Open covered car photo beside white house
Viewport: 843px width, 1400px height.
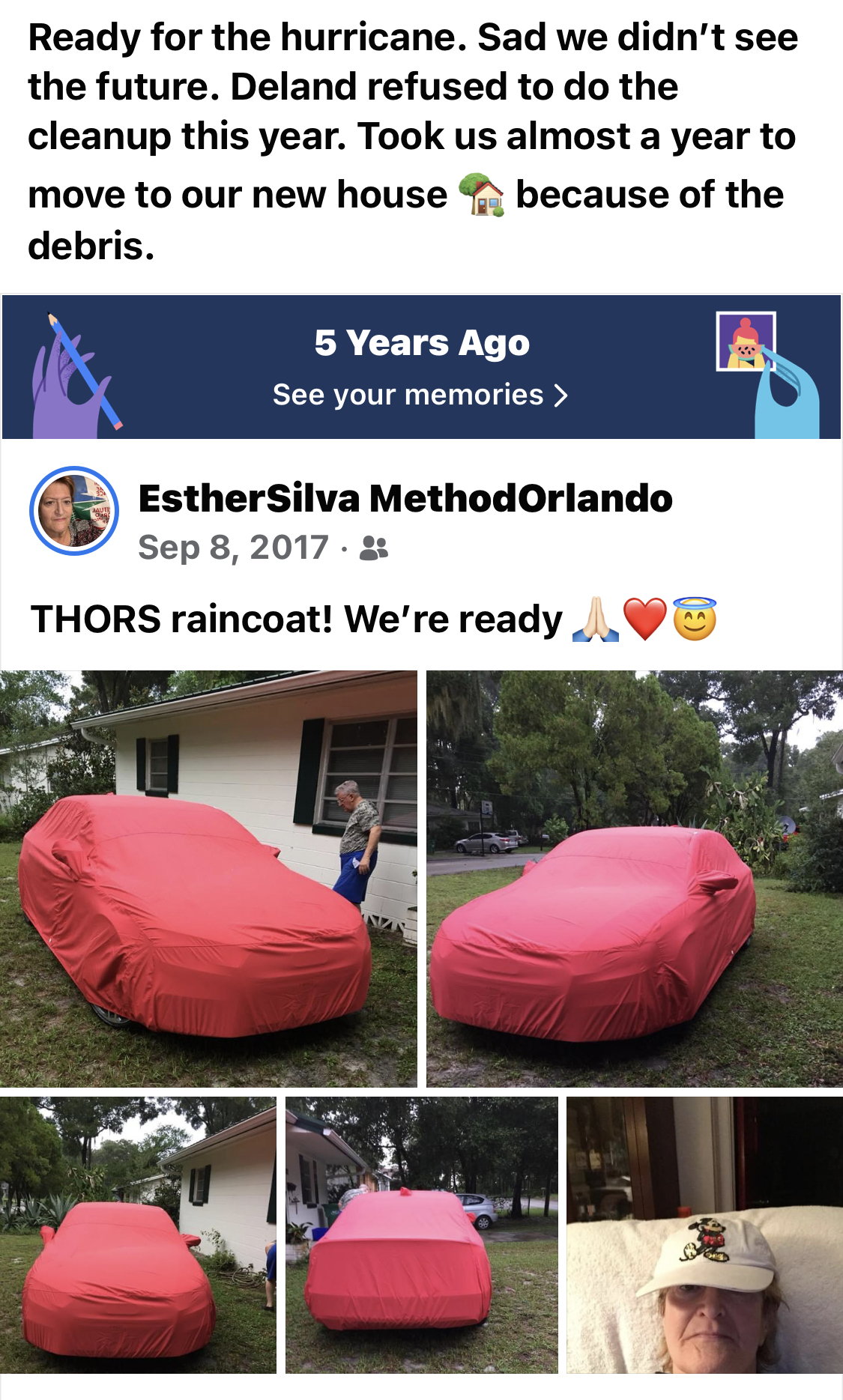click(138, 1234)
